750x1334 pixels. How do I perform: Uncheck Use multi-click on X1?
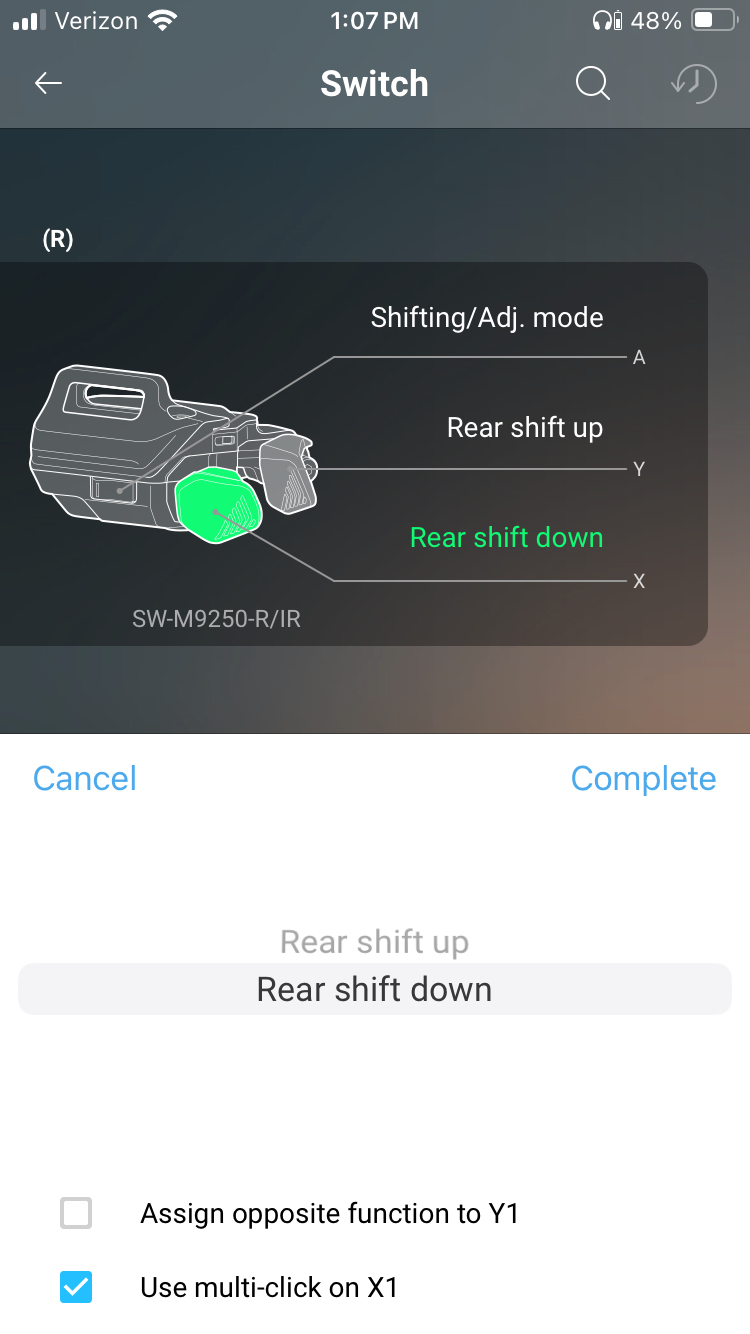click(76, 1287)
